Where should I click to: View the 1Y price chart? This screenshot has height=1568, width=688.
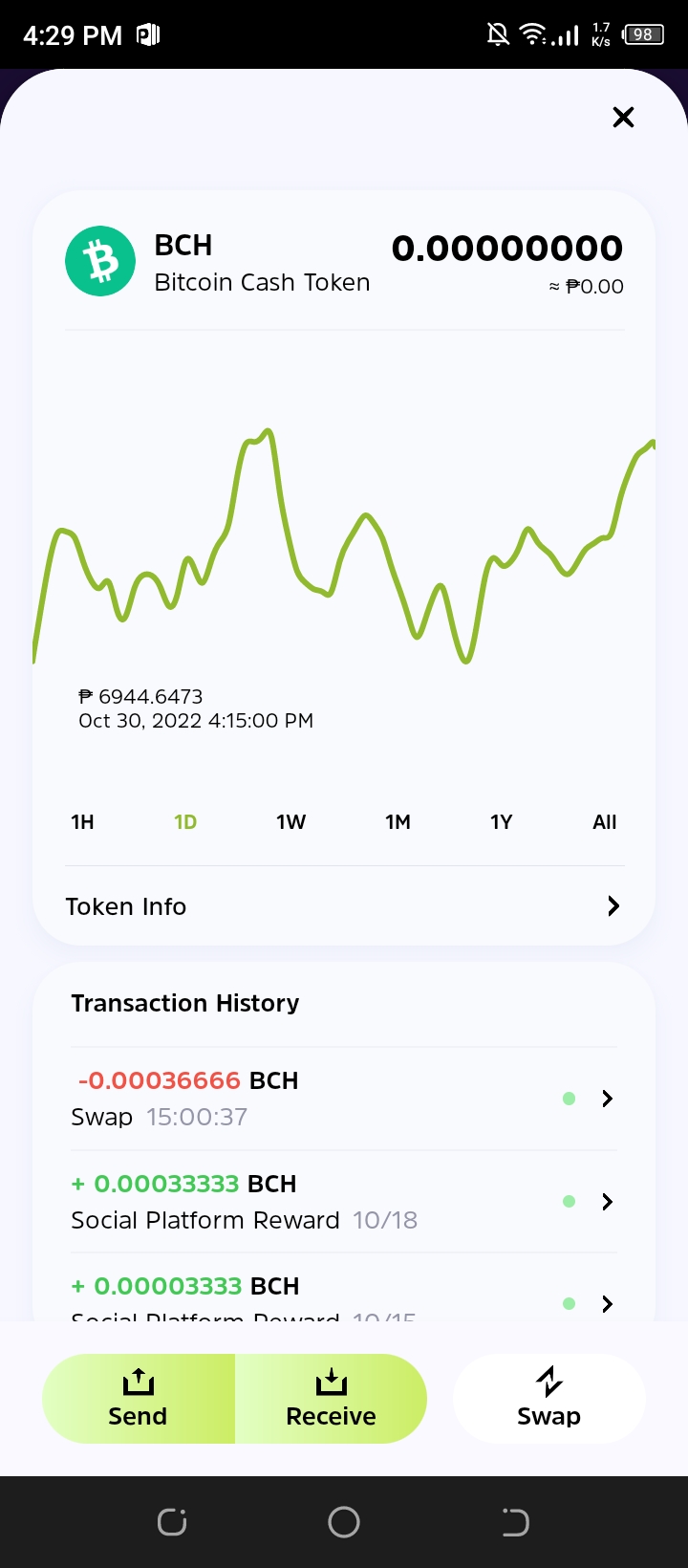click(502, 822)
